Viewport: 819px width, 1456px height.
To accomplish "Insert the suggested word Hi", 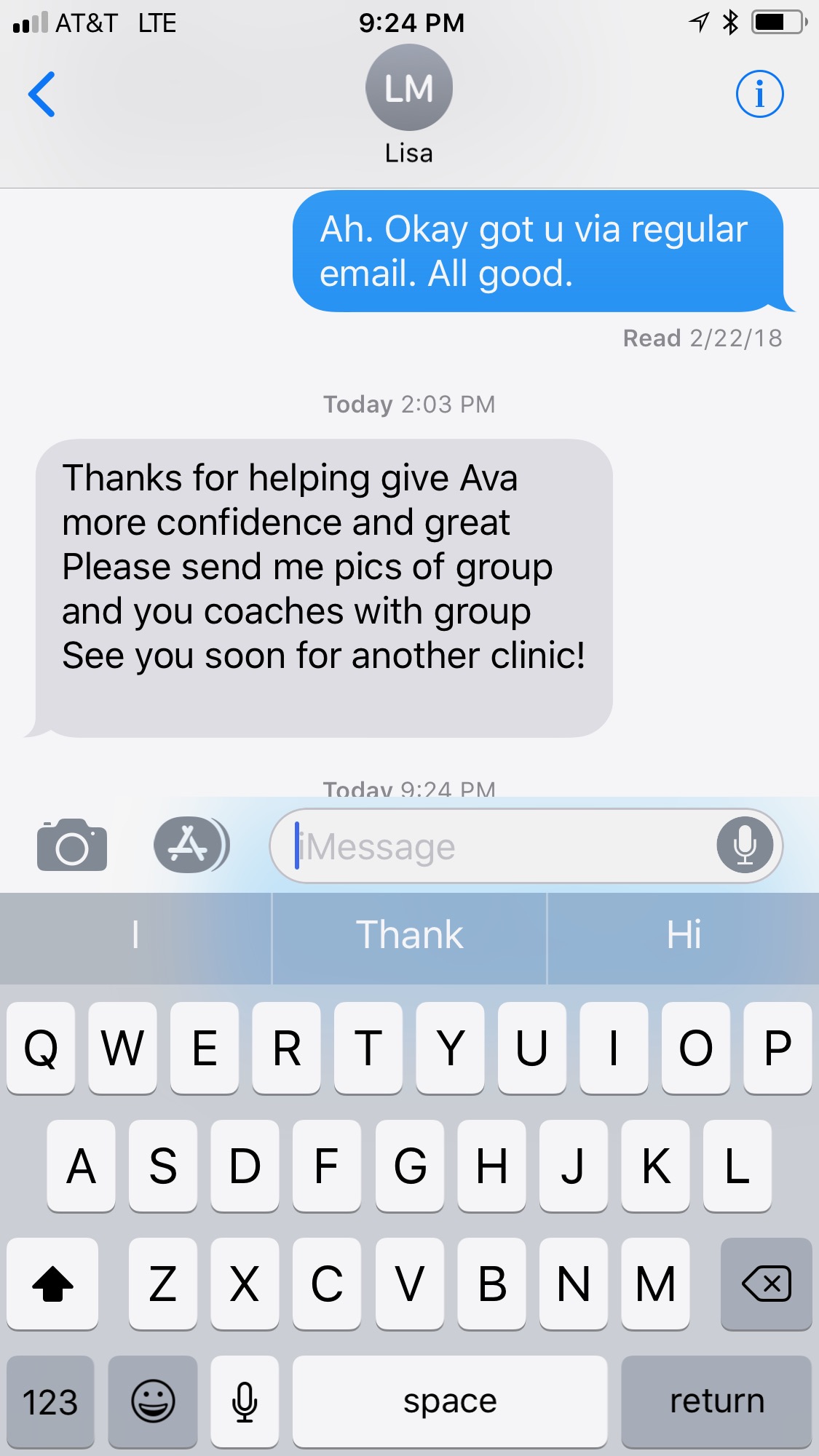I will click(684, 936).
